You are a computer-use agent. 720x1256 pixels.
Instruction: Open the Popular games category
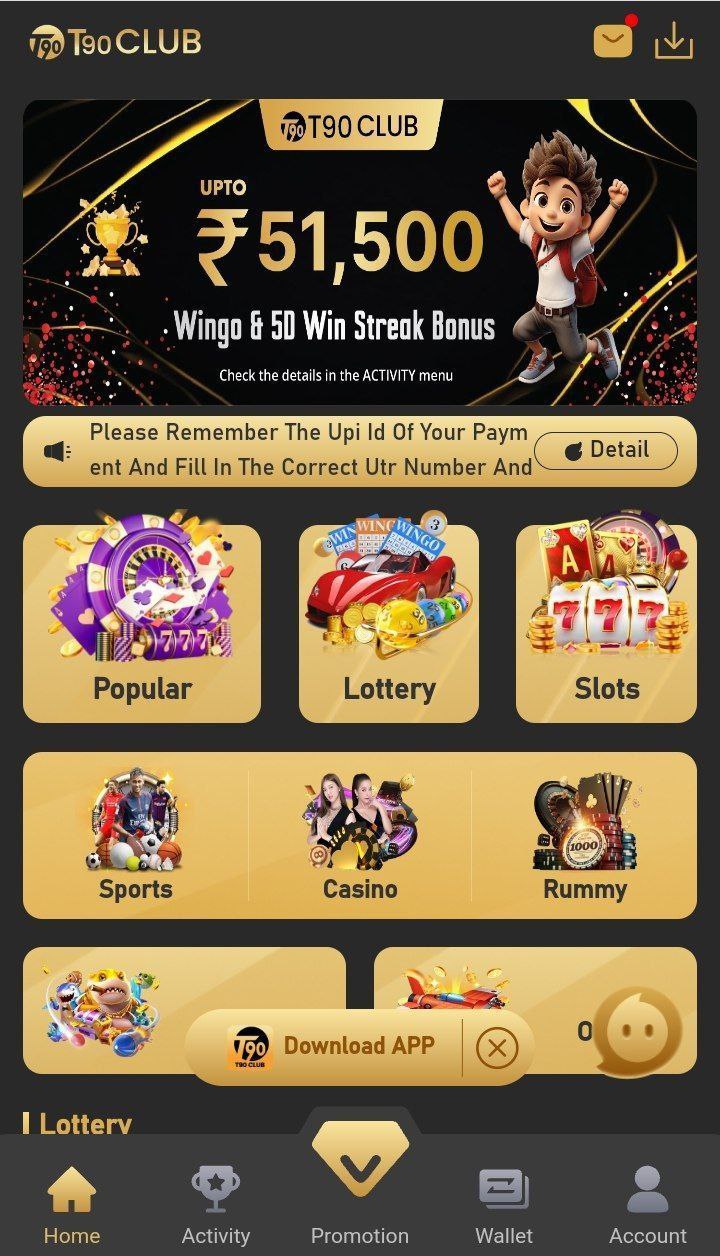point(142,623)
